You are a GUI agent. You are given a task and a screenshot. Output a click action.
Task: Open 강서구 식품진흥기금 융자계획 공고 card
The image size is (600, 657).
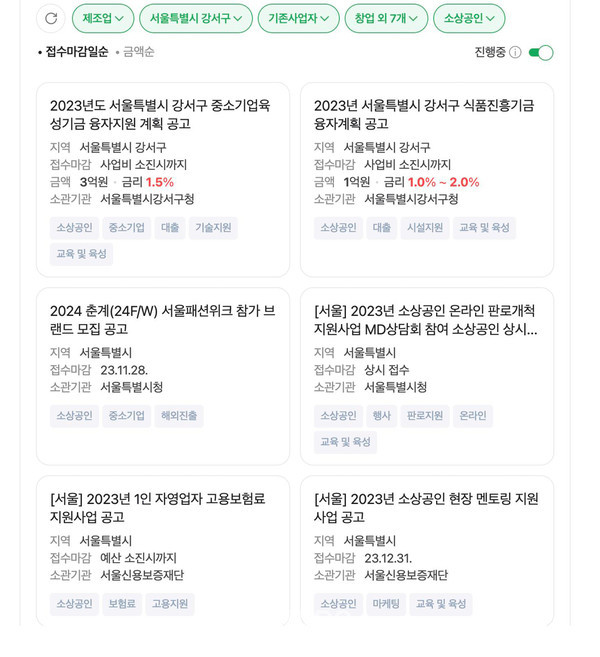point(427,180)
